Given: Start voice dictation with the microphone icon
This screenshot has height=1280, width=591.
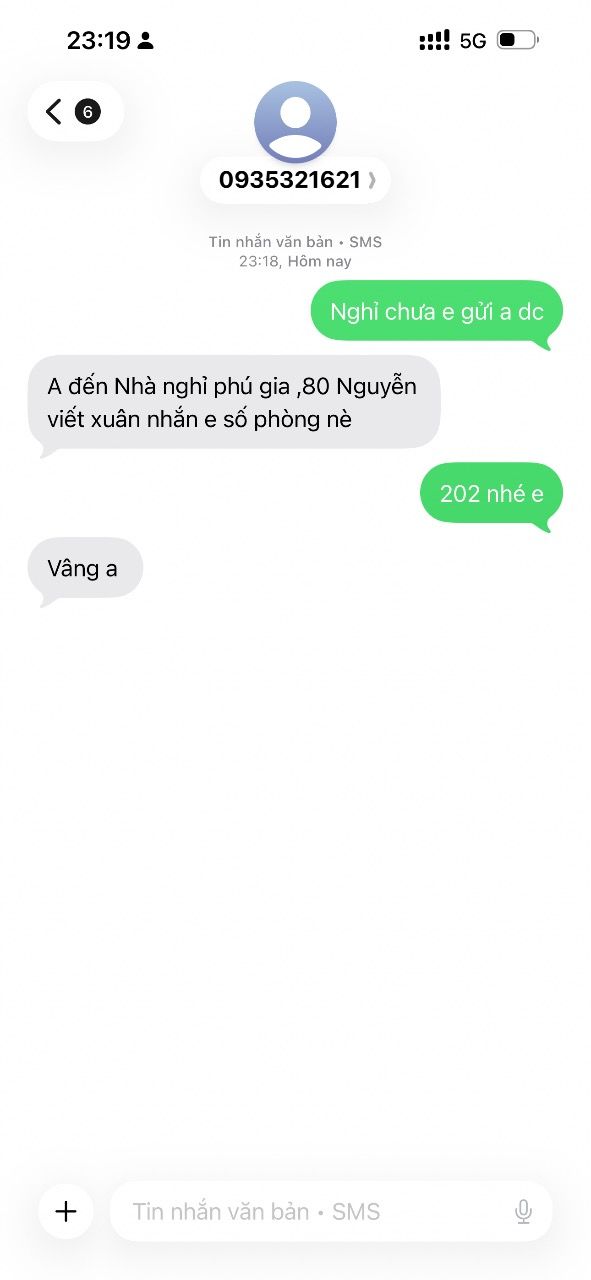Looking at the screenshot, I should [523, 1212].
